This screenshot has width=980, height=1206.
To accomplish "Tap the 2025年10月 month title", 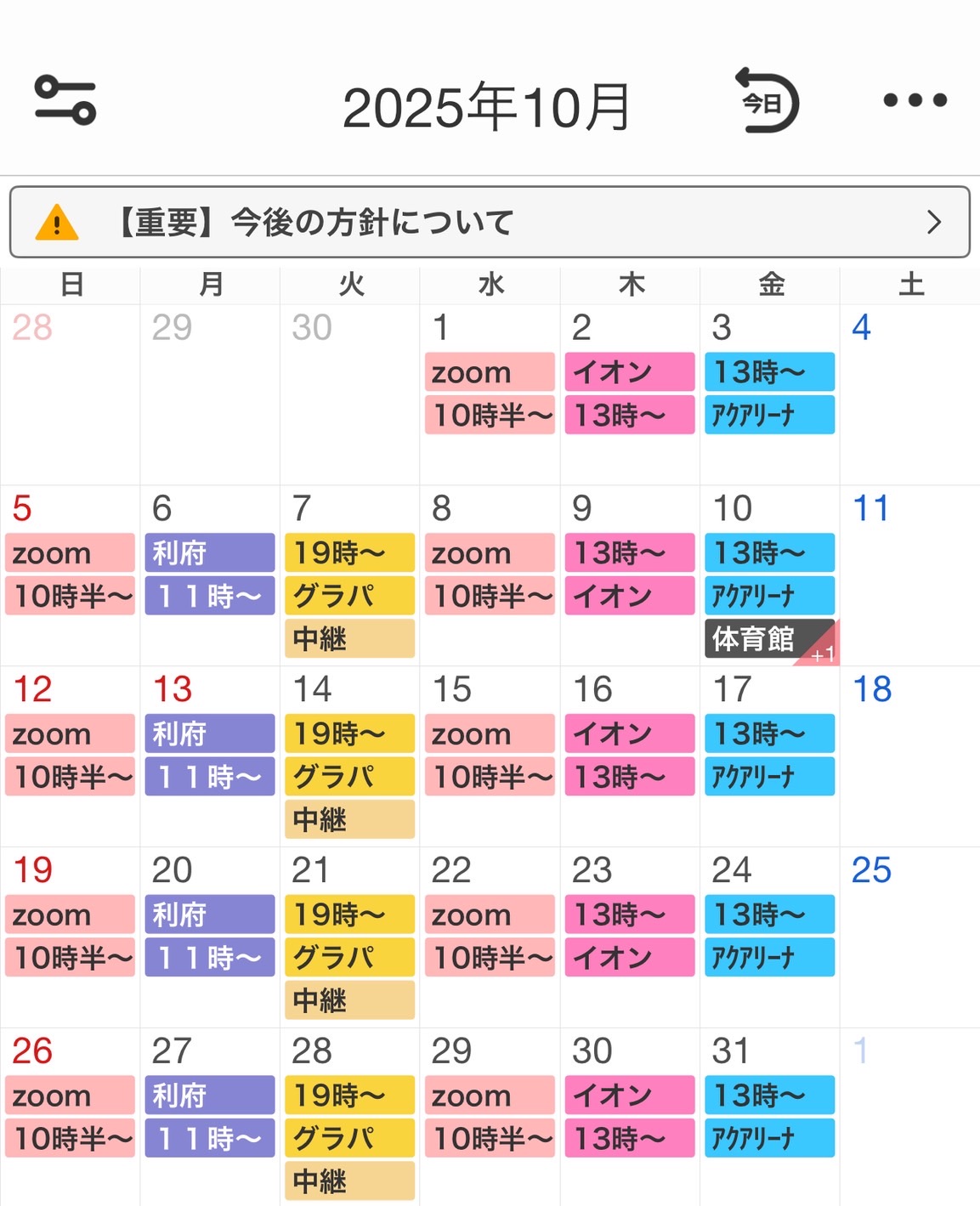I will (x=486, y=108).
